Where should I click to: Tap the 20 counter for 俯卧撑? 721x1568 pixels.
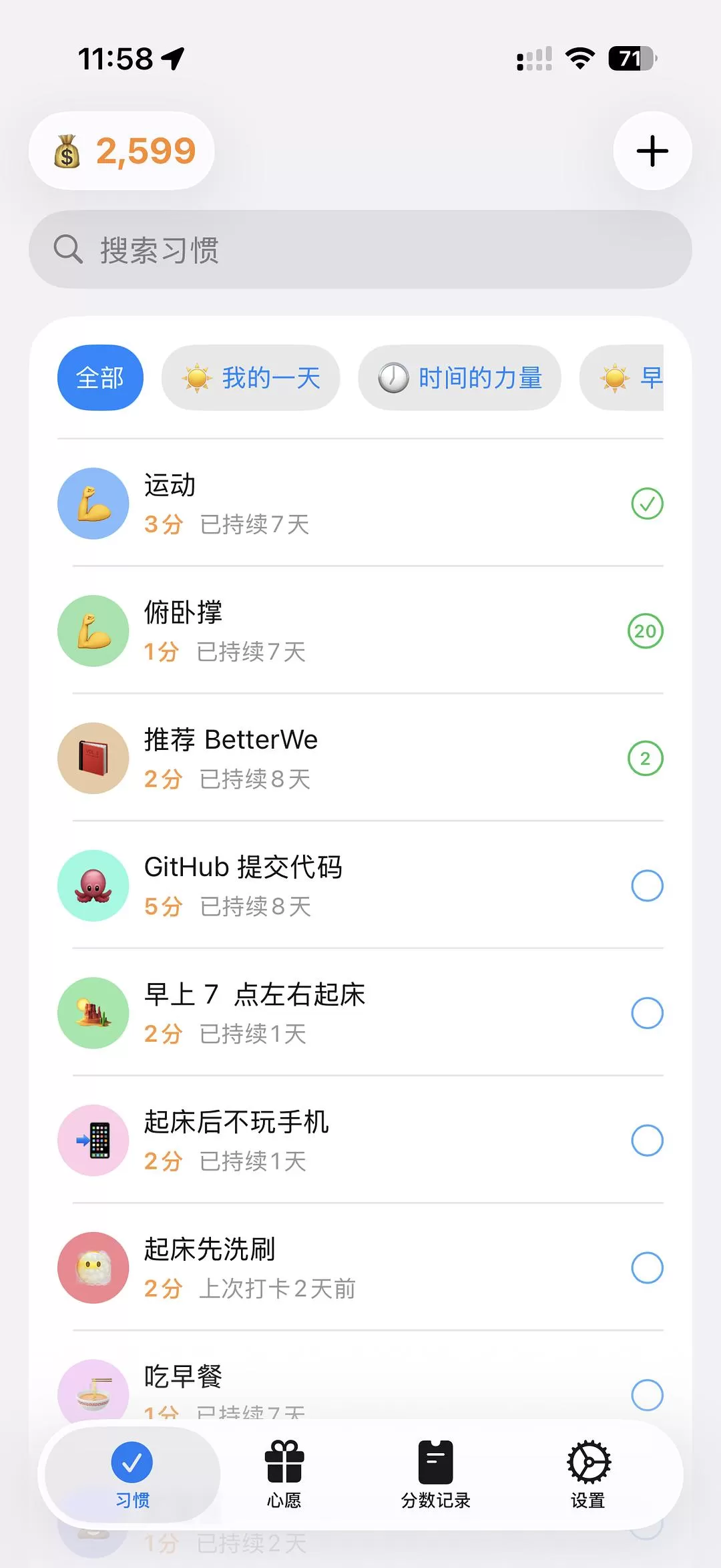pos(645,631)
